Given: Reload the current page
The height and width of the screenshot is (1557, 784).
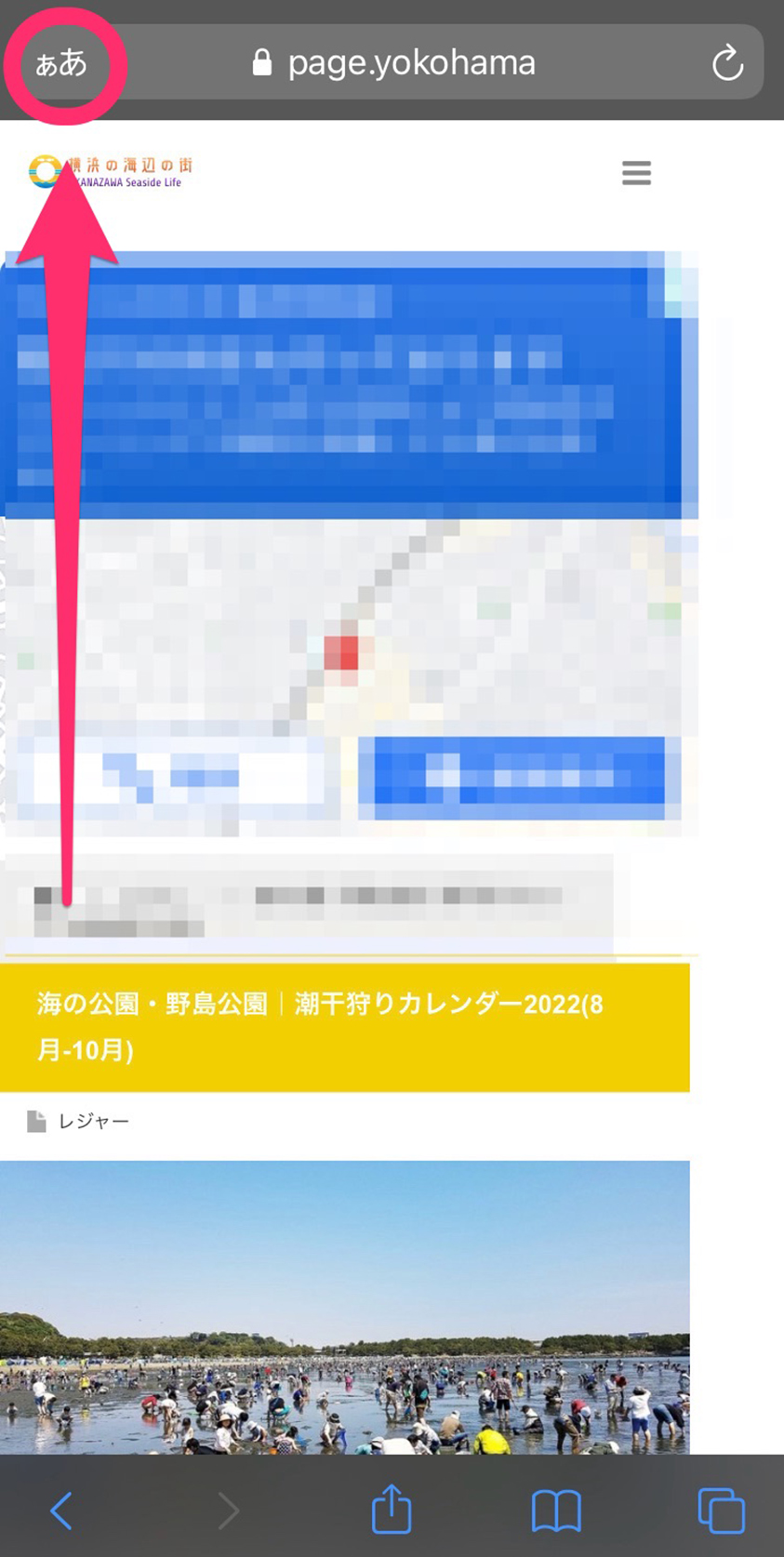Looking at the screenshot, I should tap(727, 63).
